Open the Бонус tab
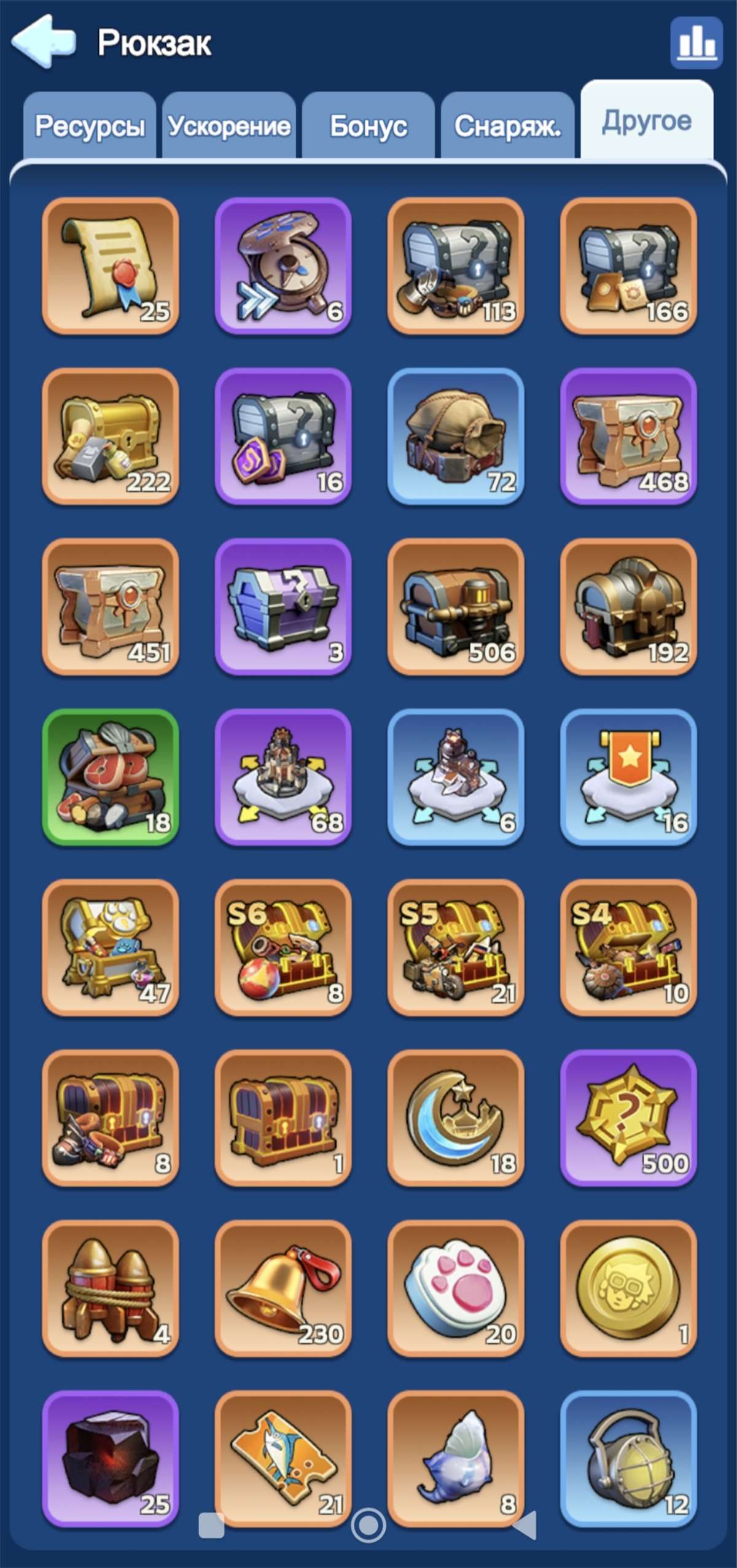Image resolution: width=737 pixels, height=1568 pixels. coord(368,126)
